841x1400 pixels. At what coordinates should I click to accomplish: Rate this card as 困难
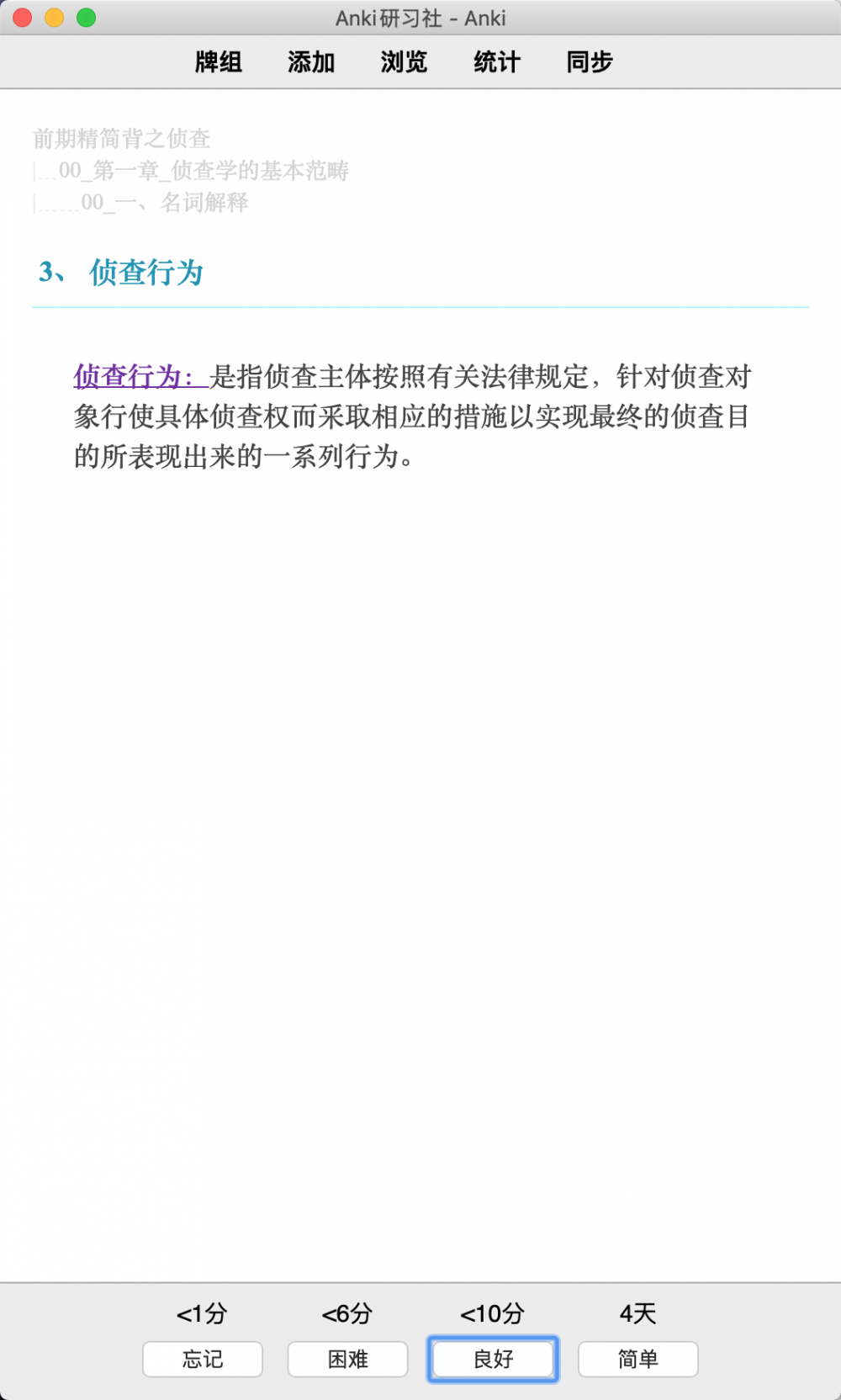coord(348,1359)
